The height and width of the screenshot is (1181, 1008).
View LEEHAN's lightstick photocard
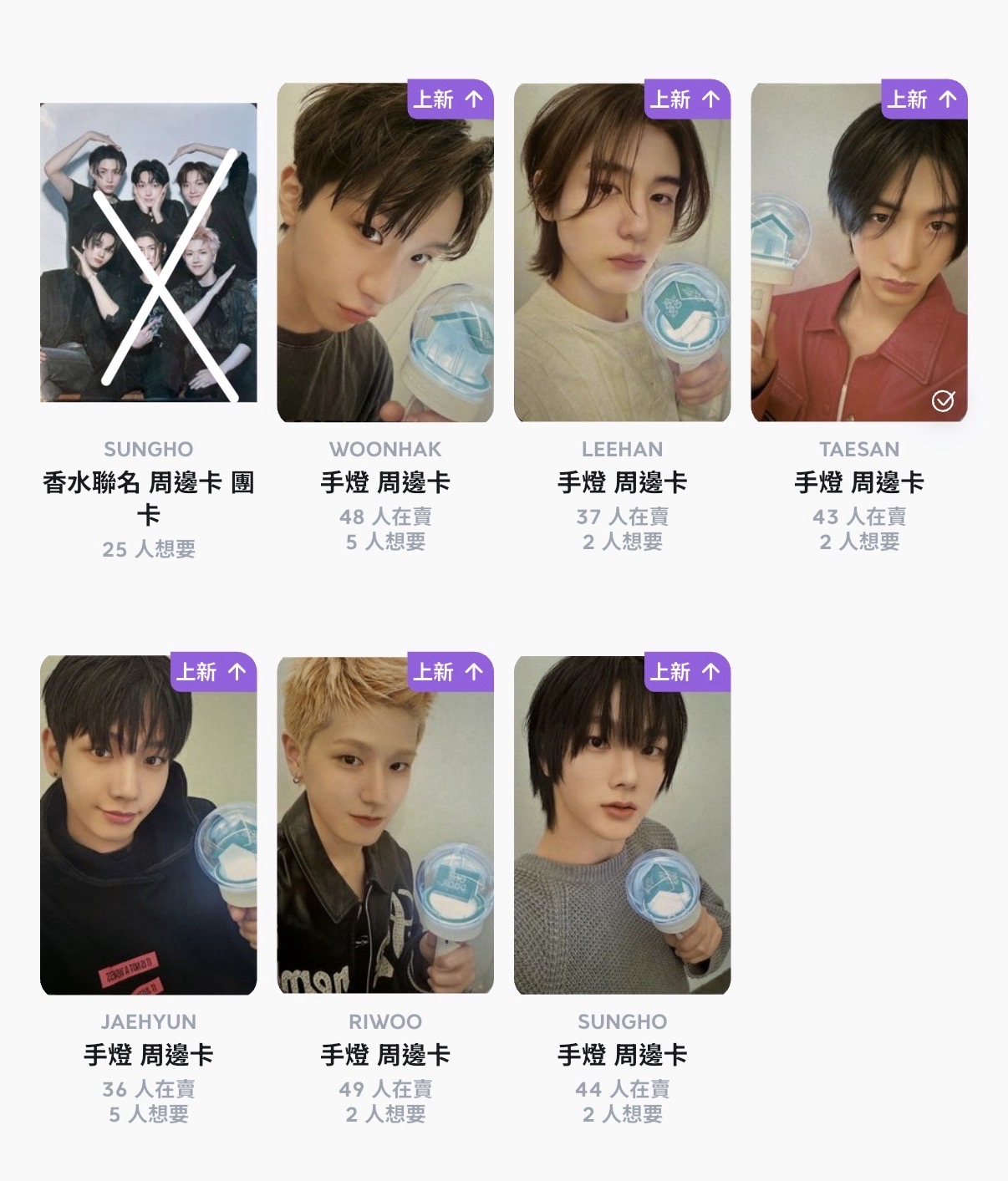[x=622, y=252]
